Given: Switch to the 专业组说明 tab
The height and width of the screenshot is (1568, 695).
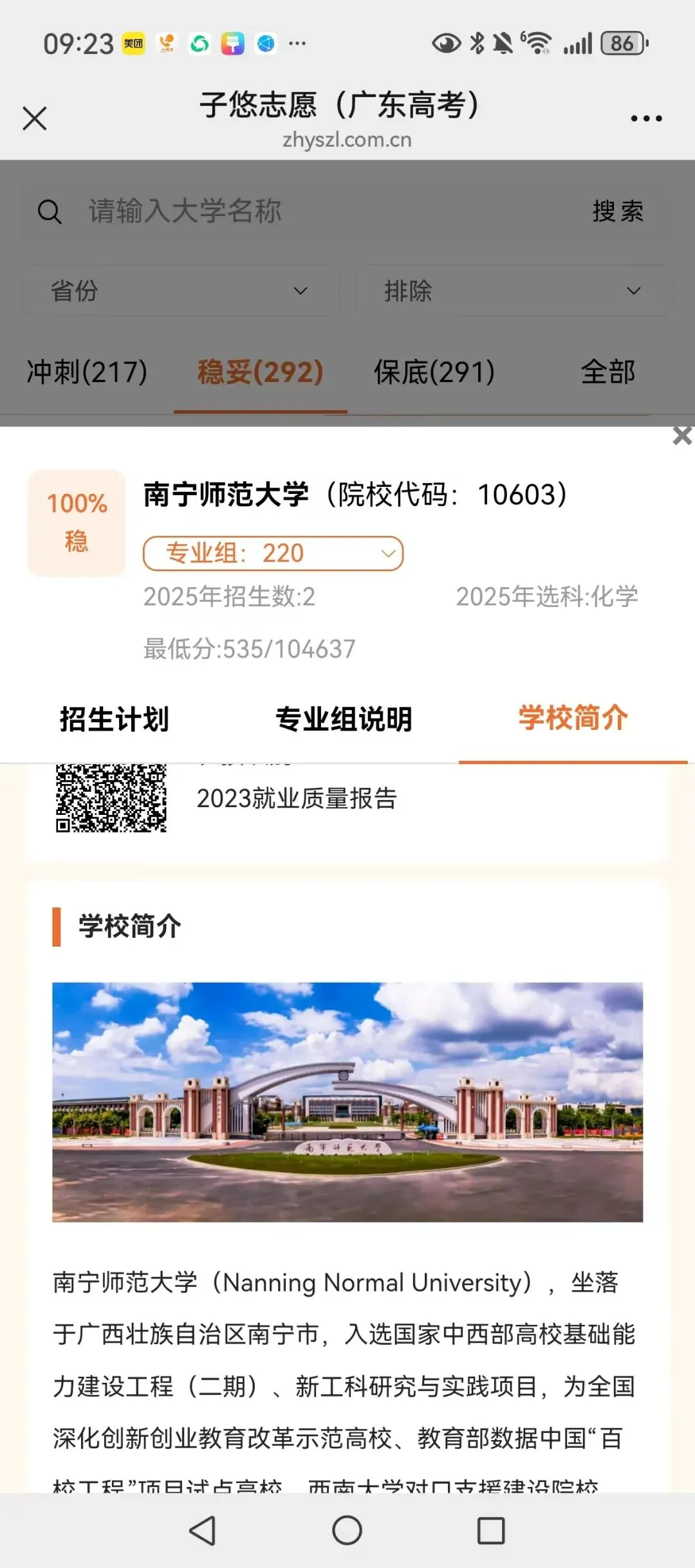Looking at the screenshot, I should click(x=344, y=719).
